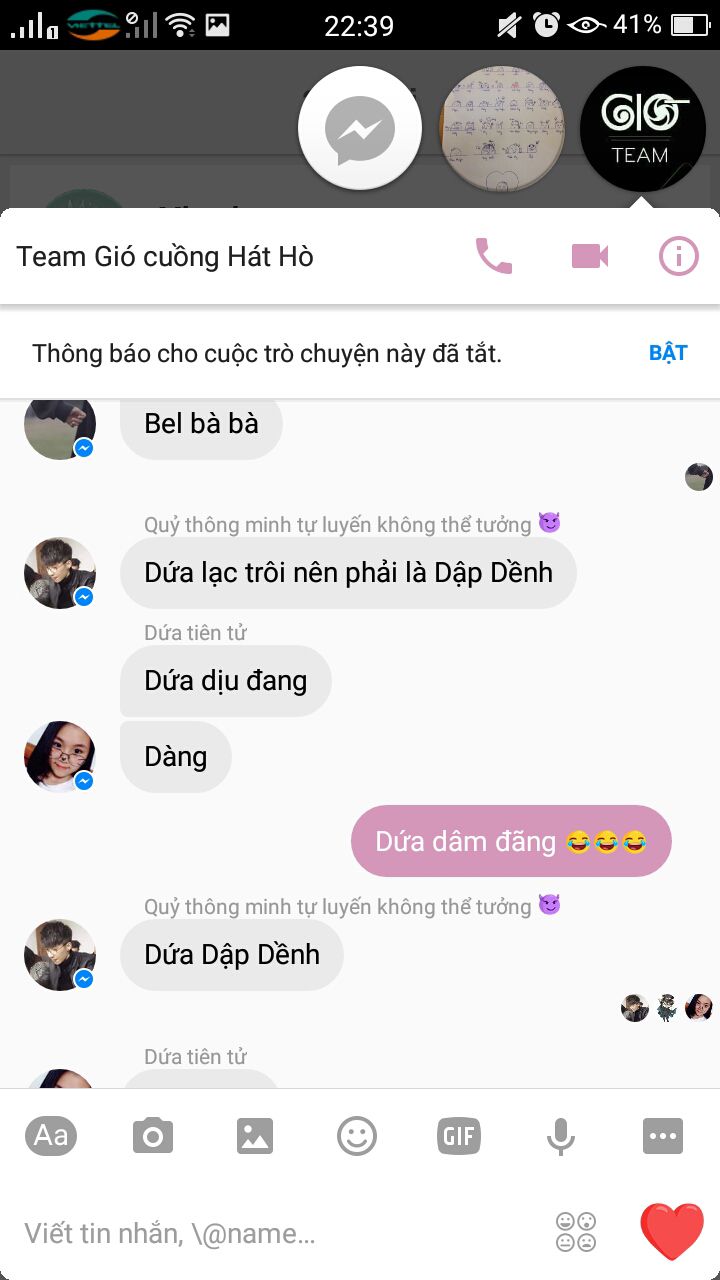Screen dimensions: 720x1280
Task: Open more options with three dots
Action: click(x=663, y=1136)
